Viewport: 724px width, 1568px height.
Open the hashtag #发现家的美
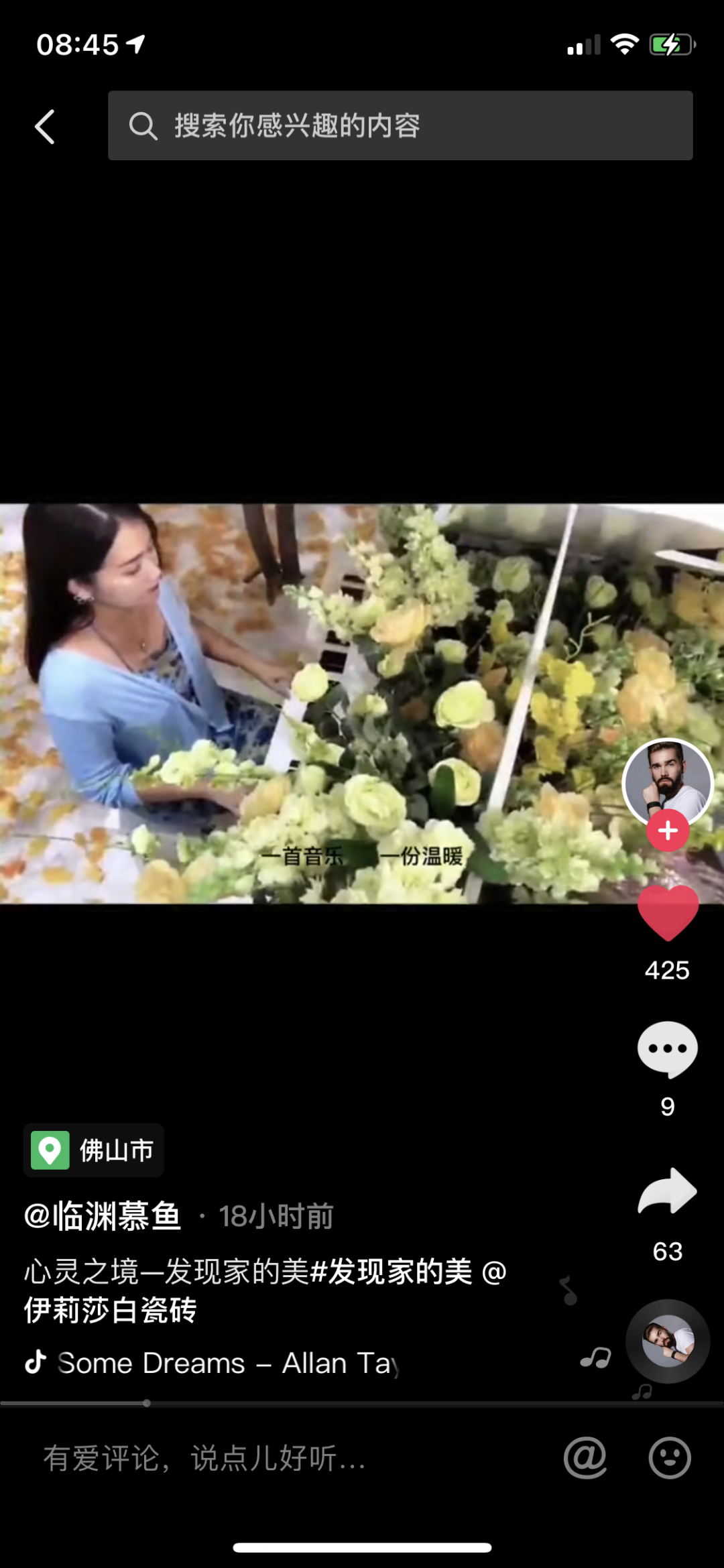pyautogui.click(x=391, y=1272)
